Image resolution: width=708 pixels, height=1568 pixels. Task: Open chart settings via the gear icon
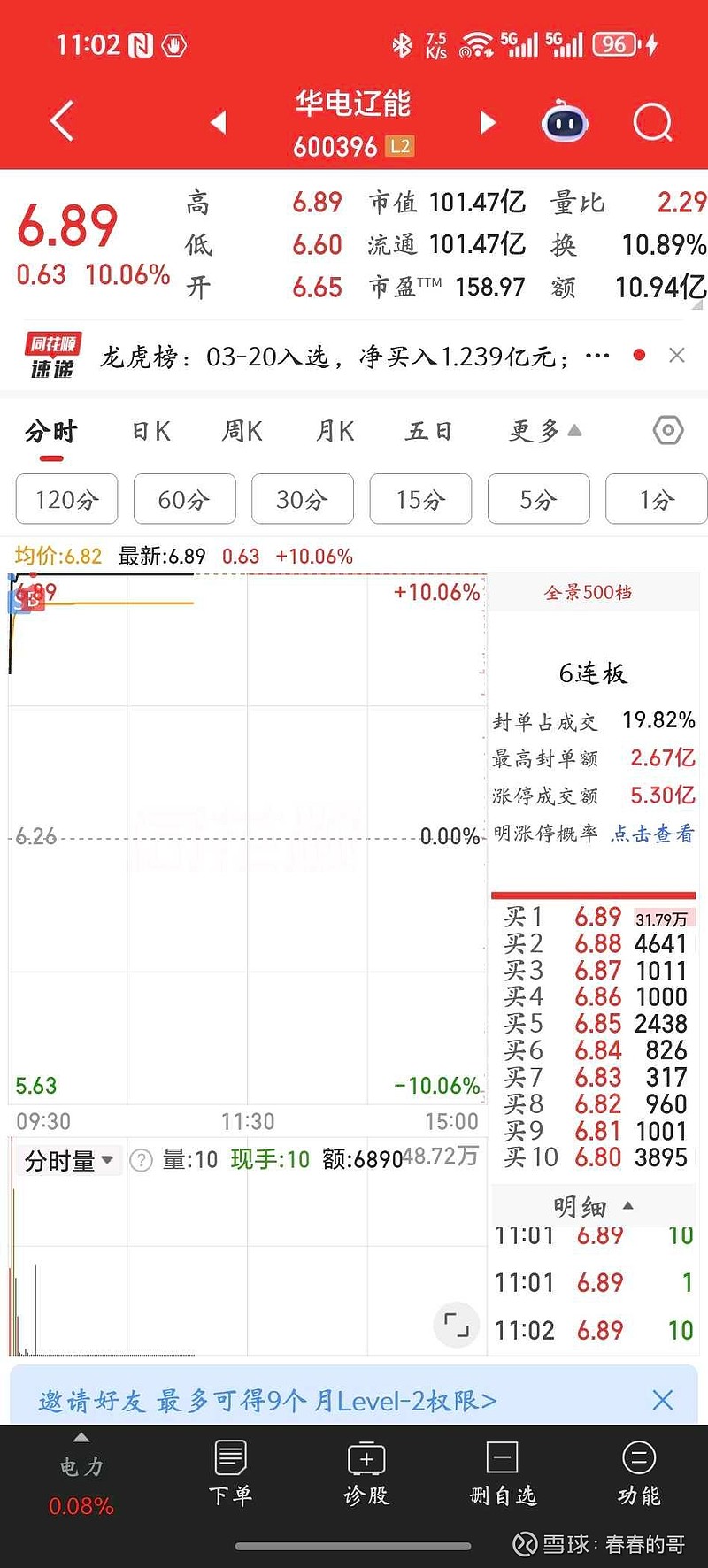[x=666, y=431]
